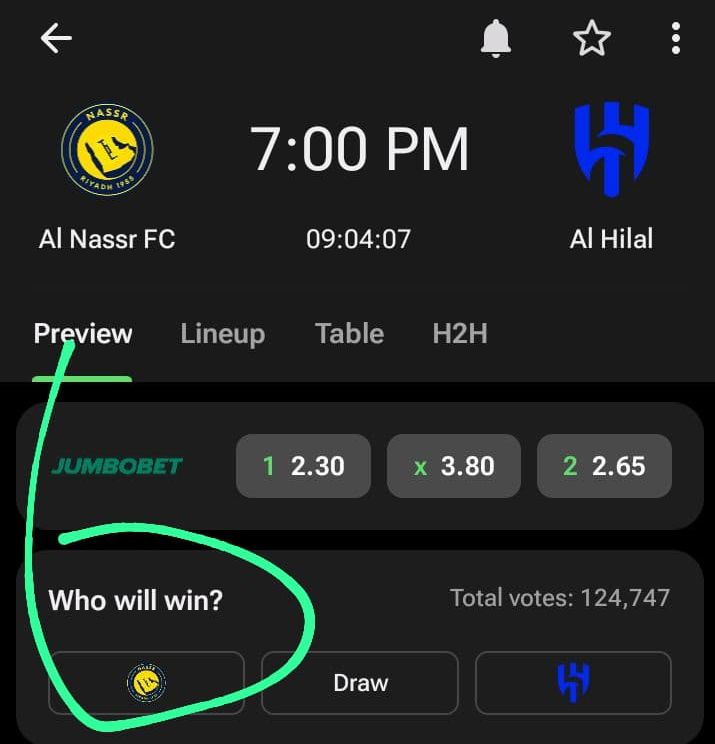Go back with the arrow icon
Image resolution: width=715 pixels, height=744 pixels.
[x=56, y=38]
